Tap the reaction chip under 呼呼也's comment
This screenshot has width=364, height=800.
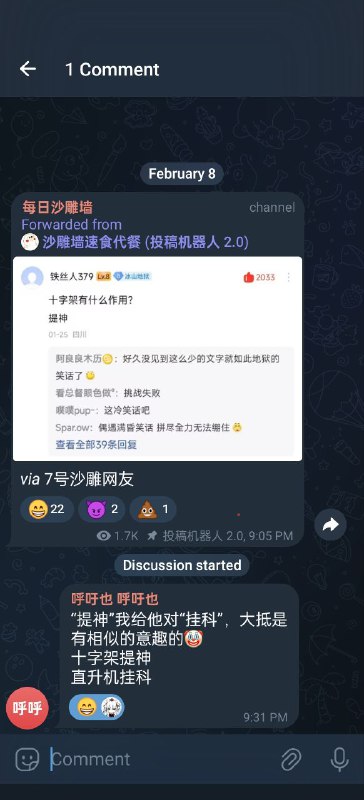[x=96, y=708]
